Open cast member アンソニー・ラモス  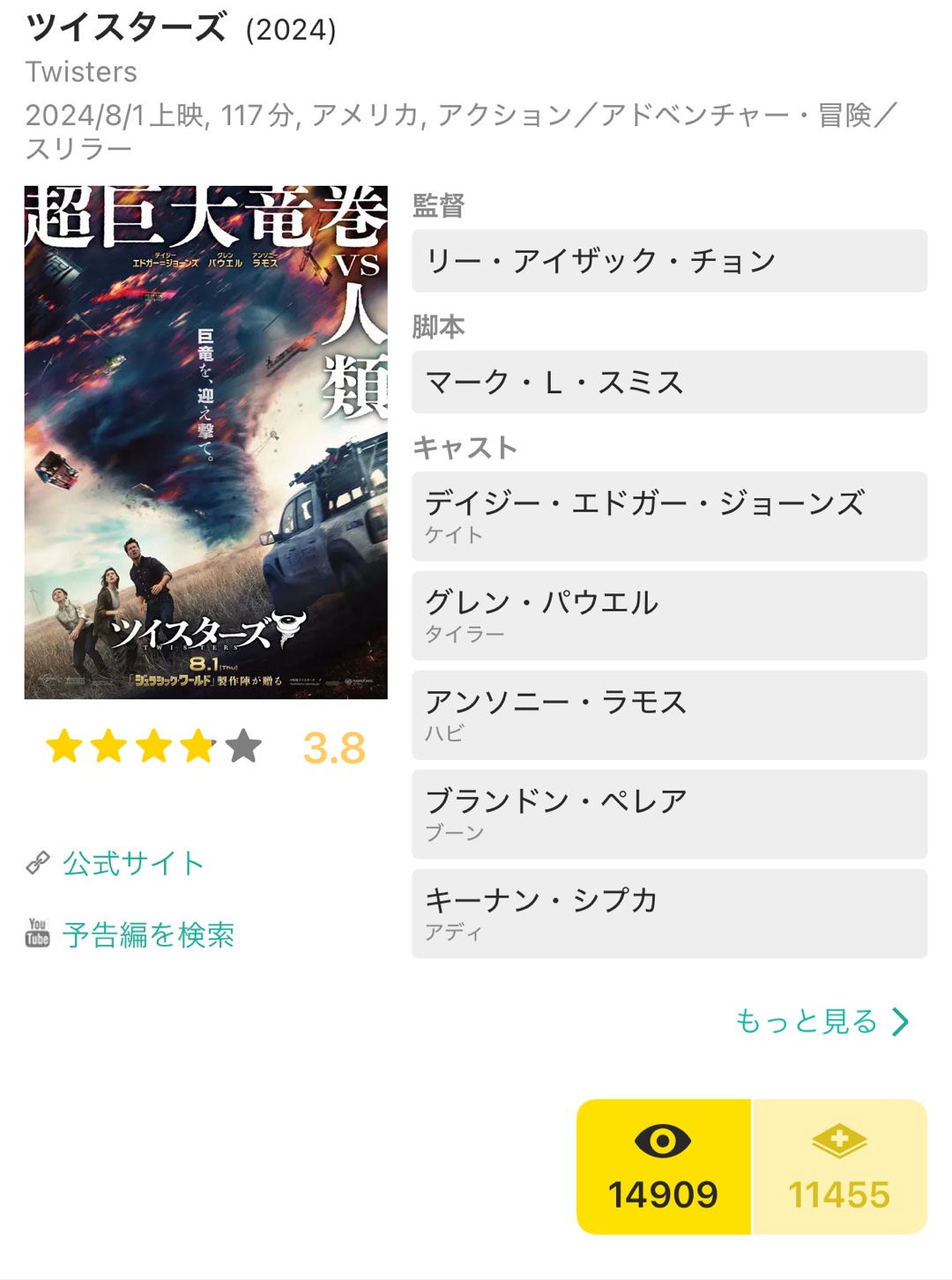[668, 715]
